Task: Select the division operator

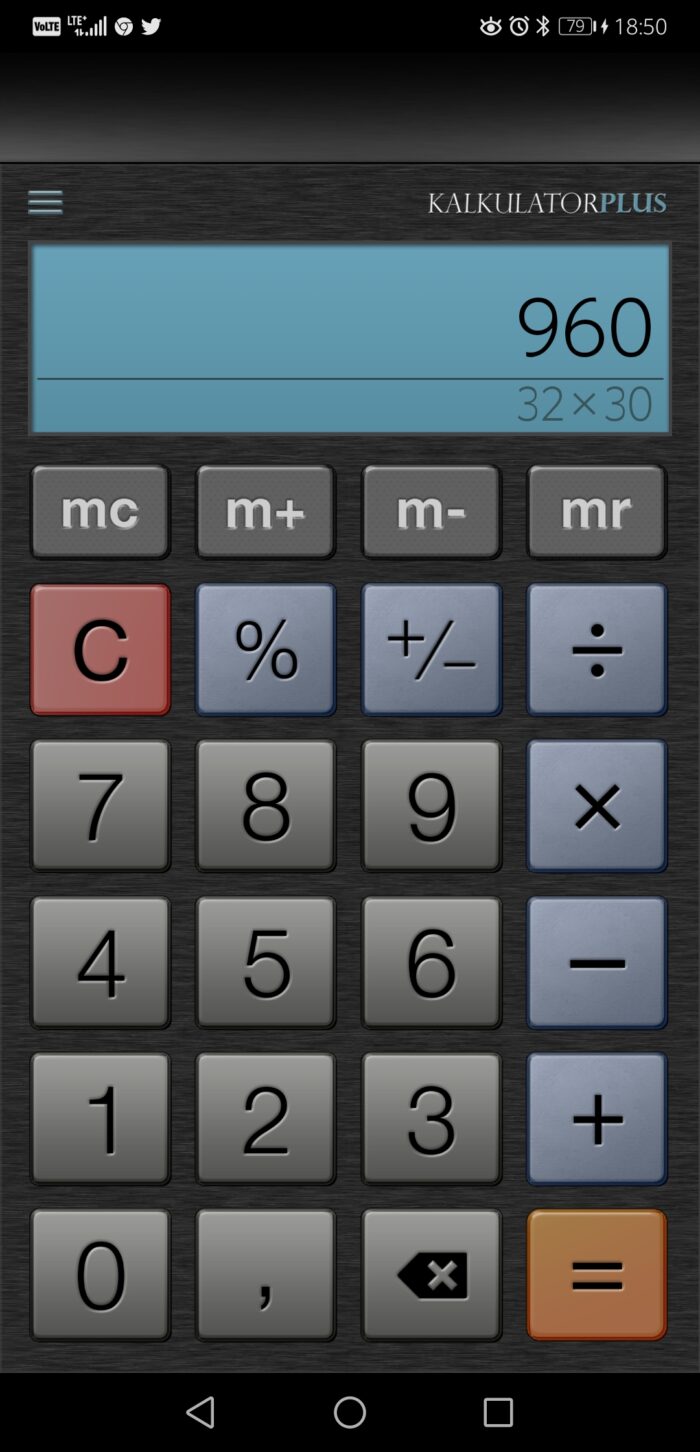Action: pos(597,650)
